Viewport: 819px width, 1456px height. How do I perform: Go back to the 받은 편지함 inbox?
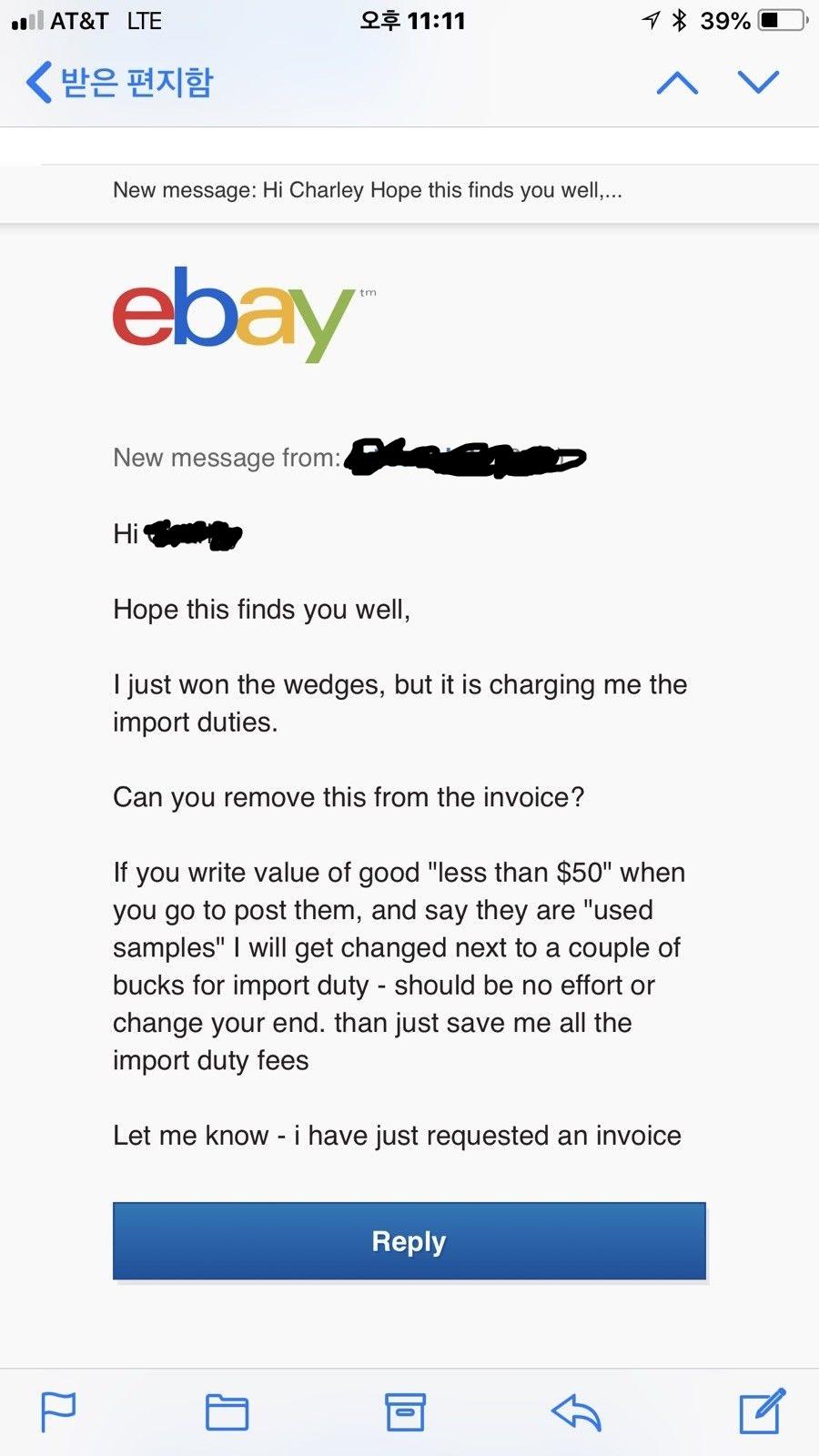point(118,83)
